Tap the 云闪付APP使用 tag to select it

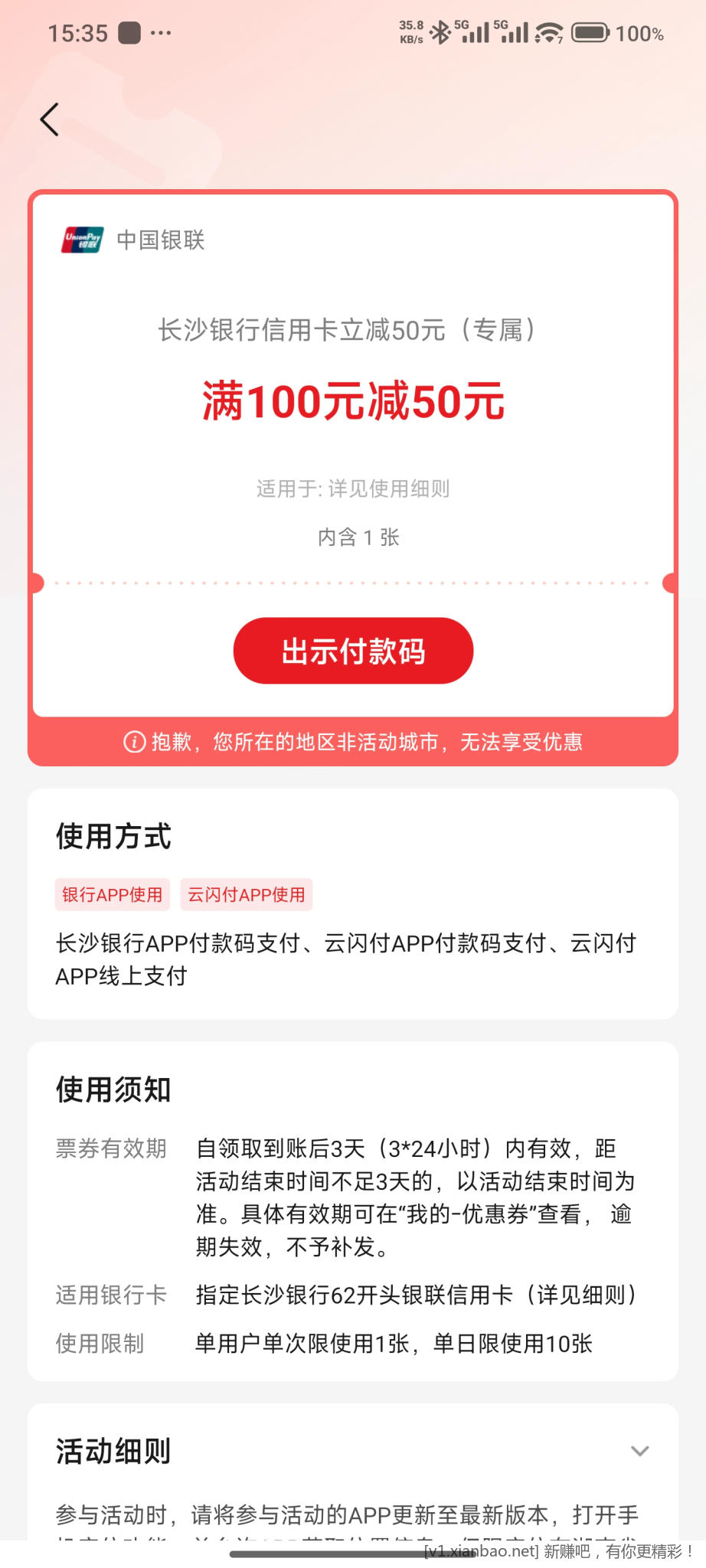pos(246,894)
